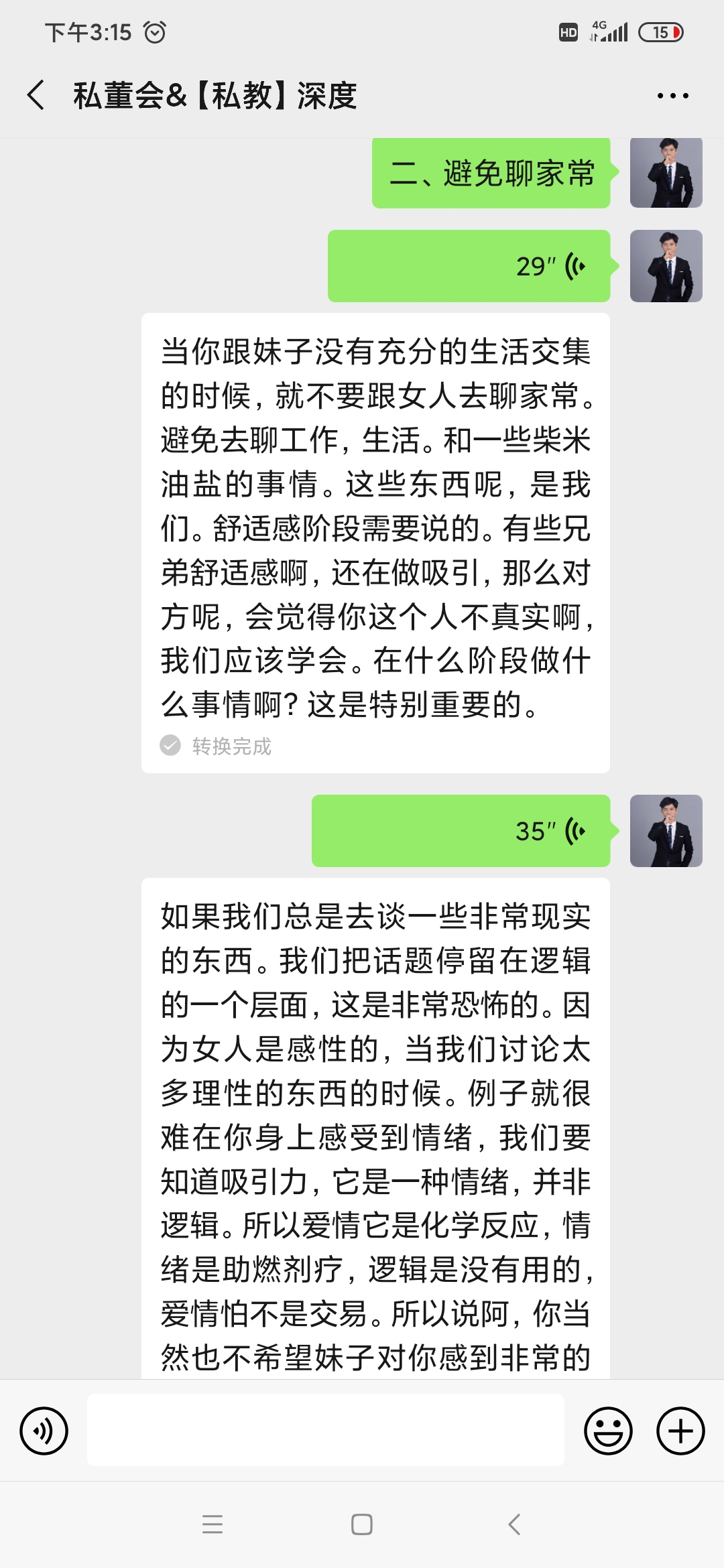Go to the system home screen

(x=362, y=1524)
